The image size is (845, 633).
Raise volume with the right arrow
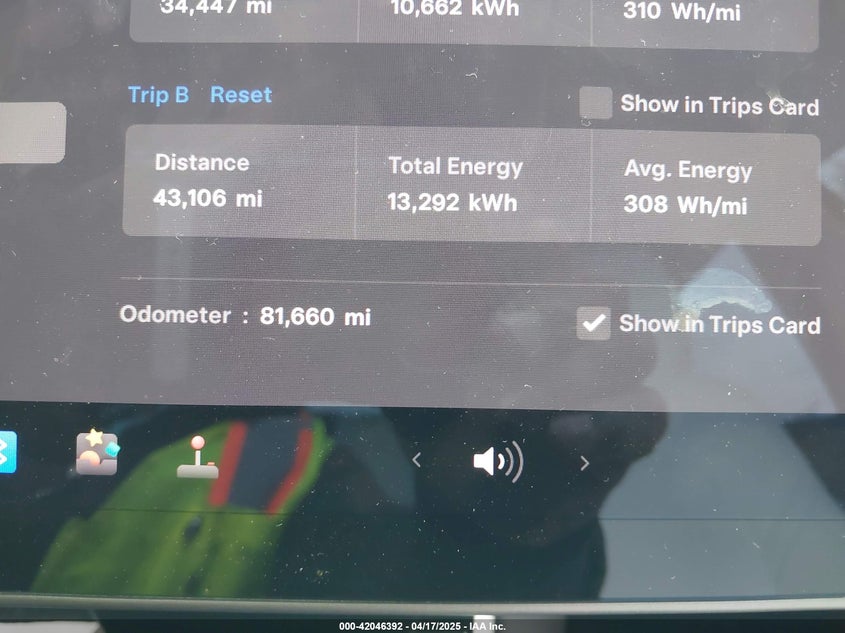(585, 463)
